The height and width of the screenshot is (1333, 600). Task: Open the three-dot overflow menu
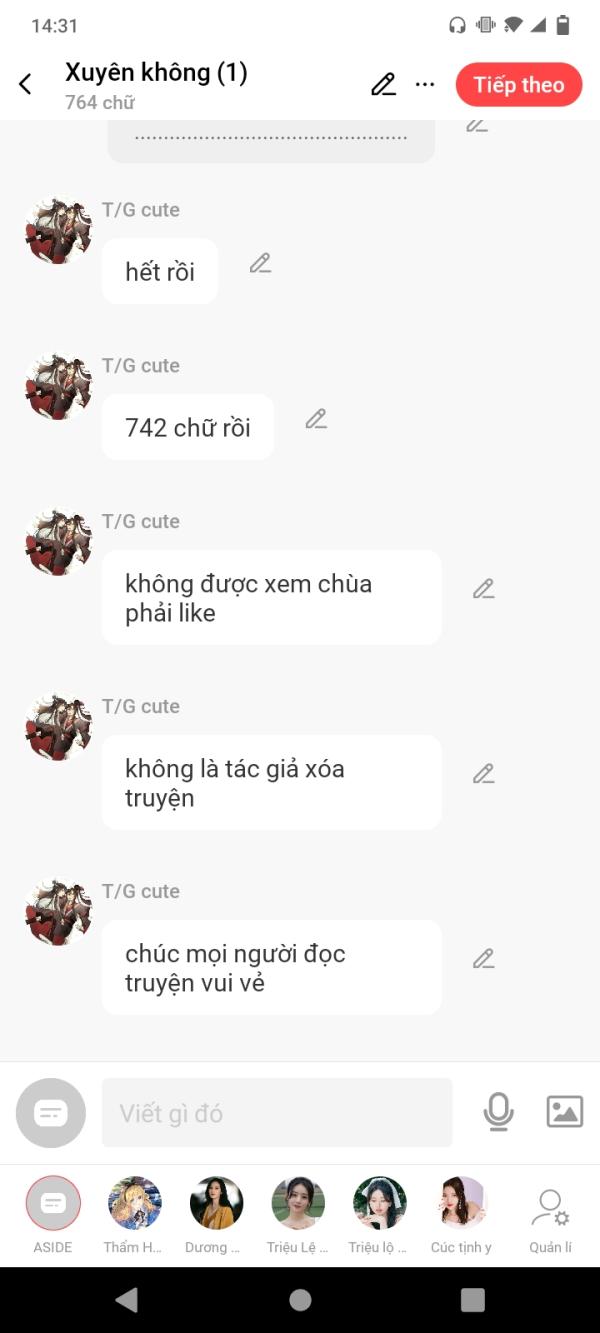click(x=425, y=85)
